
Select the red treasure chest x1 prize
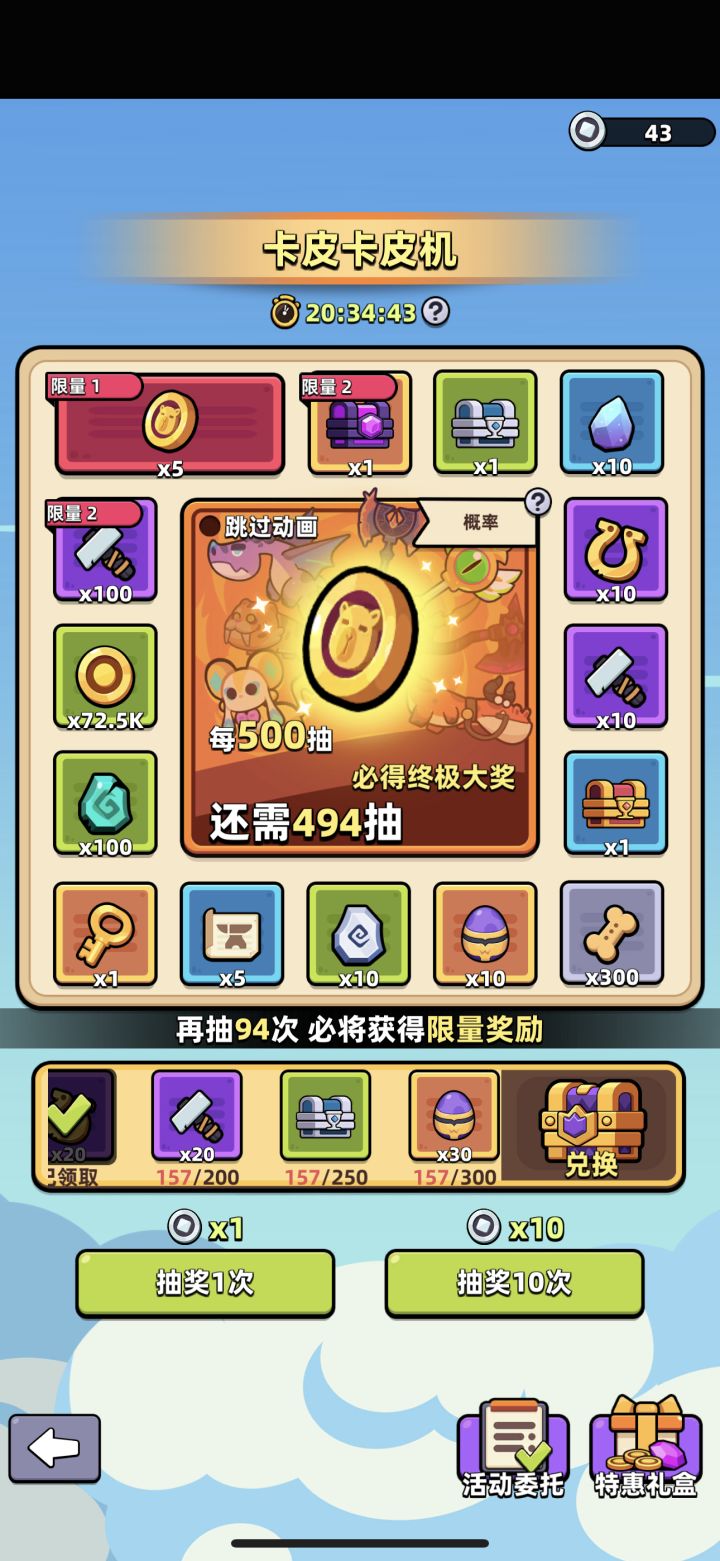point(614,804)
